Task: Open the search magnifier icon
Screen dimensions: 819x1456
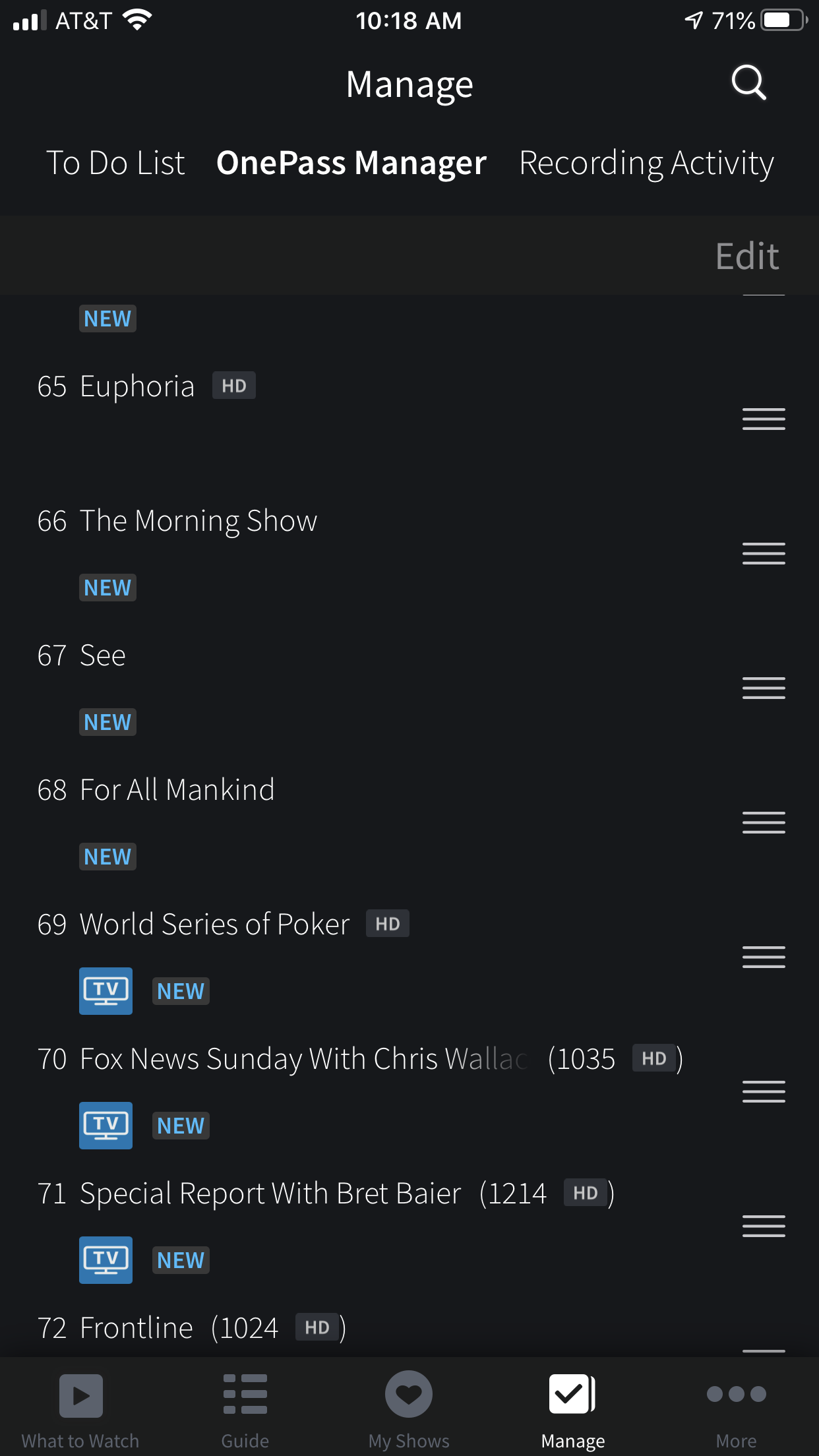Action: click(x=748, y=83)
